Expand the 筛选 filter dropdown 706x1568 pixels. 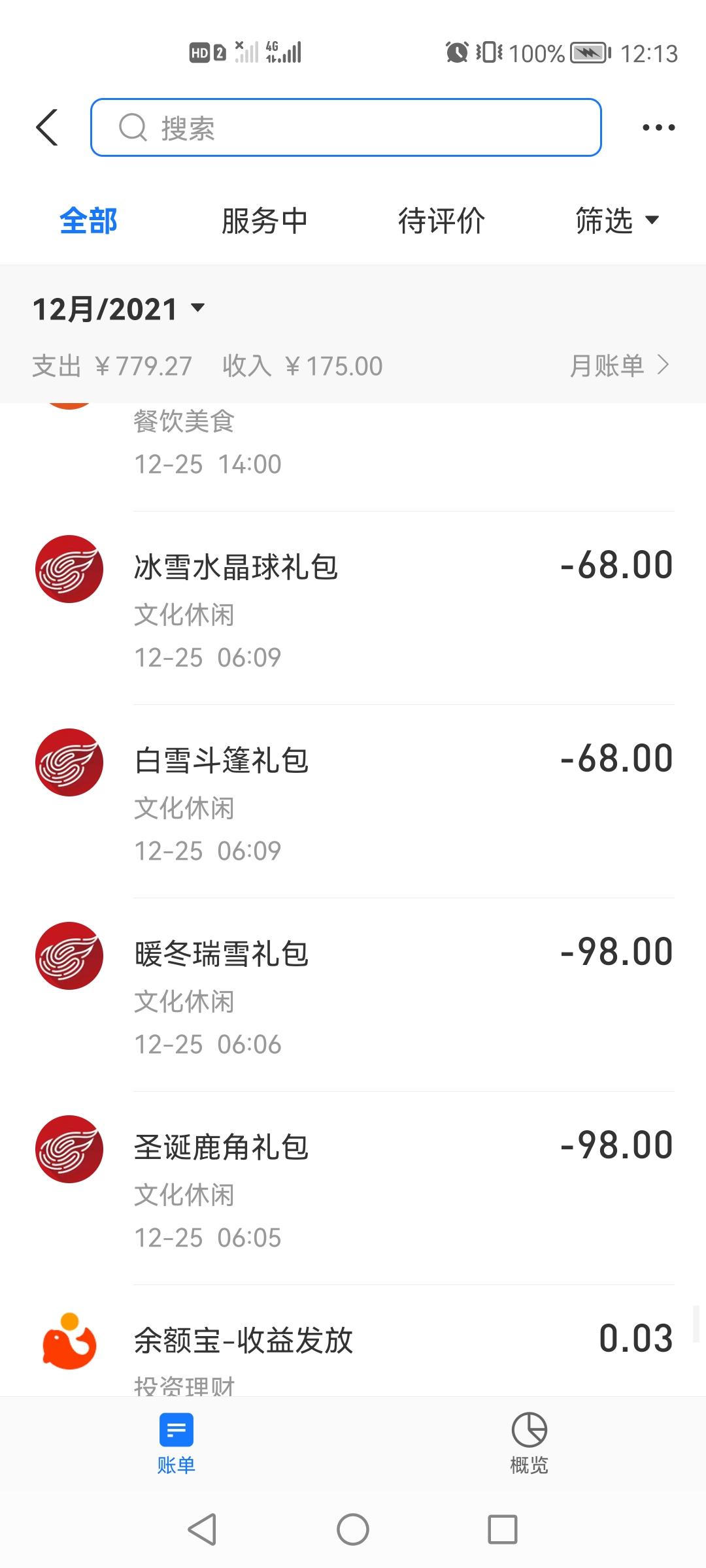pyautogui.click(x=617, y=221)
